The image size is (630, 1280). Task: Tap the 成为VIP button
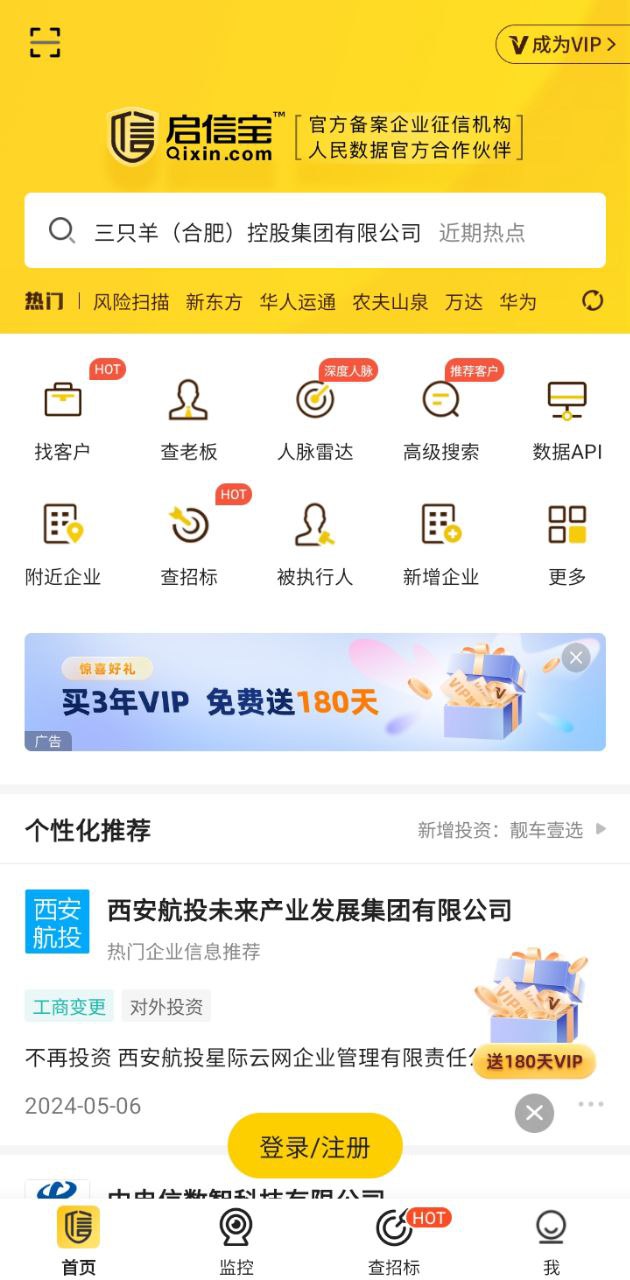coord(562,45)
